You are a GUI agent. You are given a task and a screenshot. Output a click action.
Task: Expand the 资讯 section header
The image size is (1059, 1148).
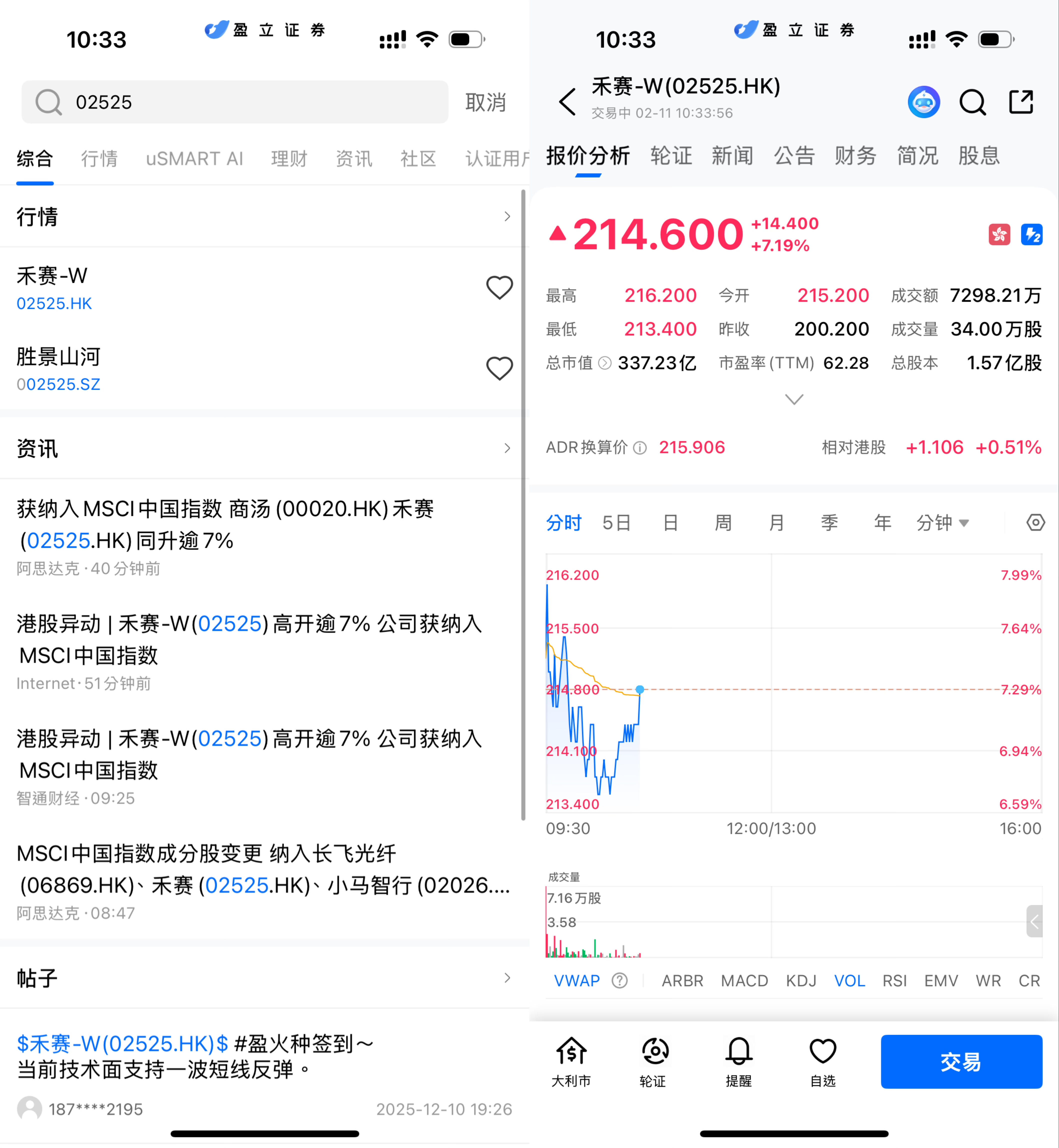(264, 448)
